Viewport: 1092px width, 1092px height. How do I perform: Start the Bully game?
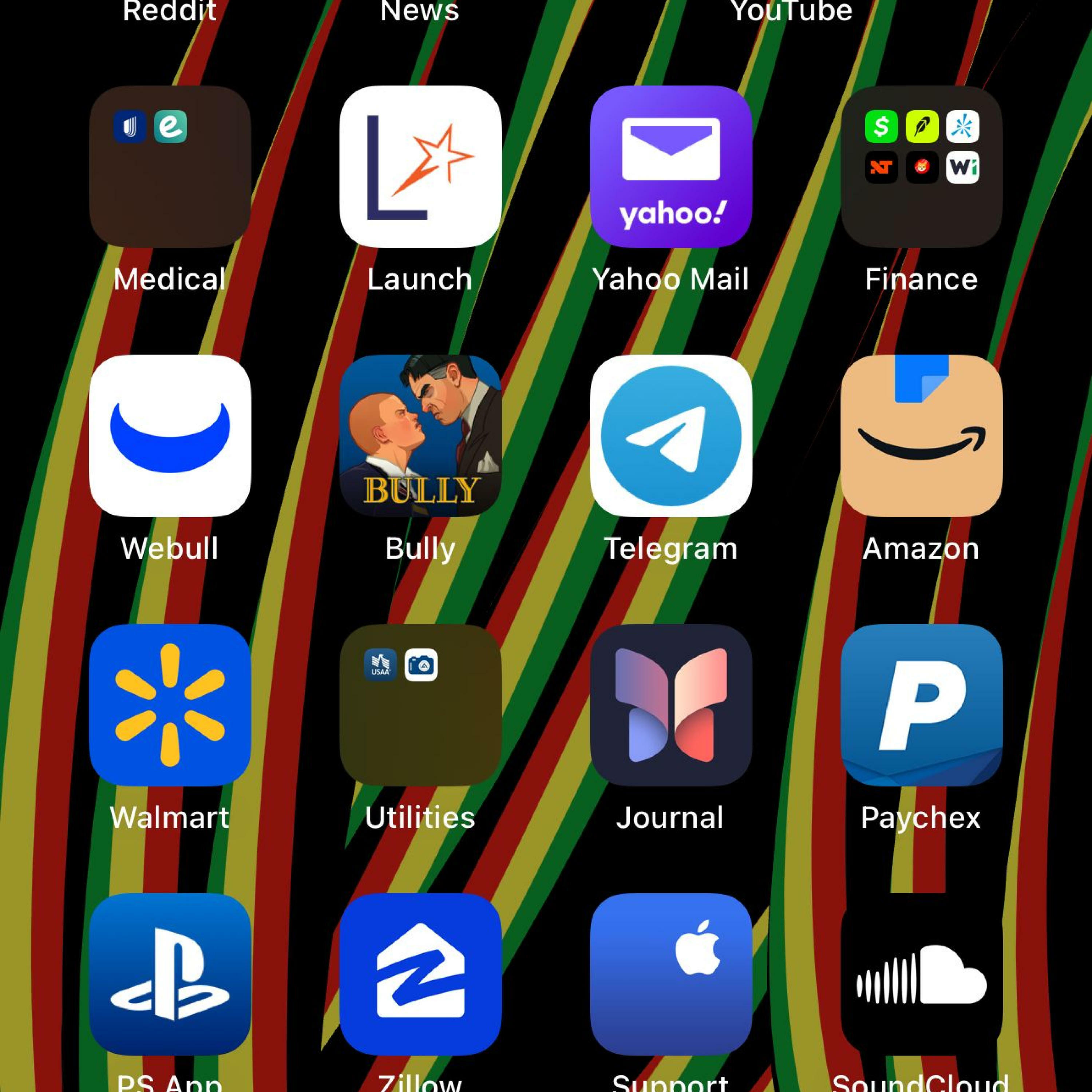coord(420,436)
